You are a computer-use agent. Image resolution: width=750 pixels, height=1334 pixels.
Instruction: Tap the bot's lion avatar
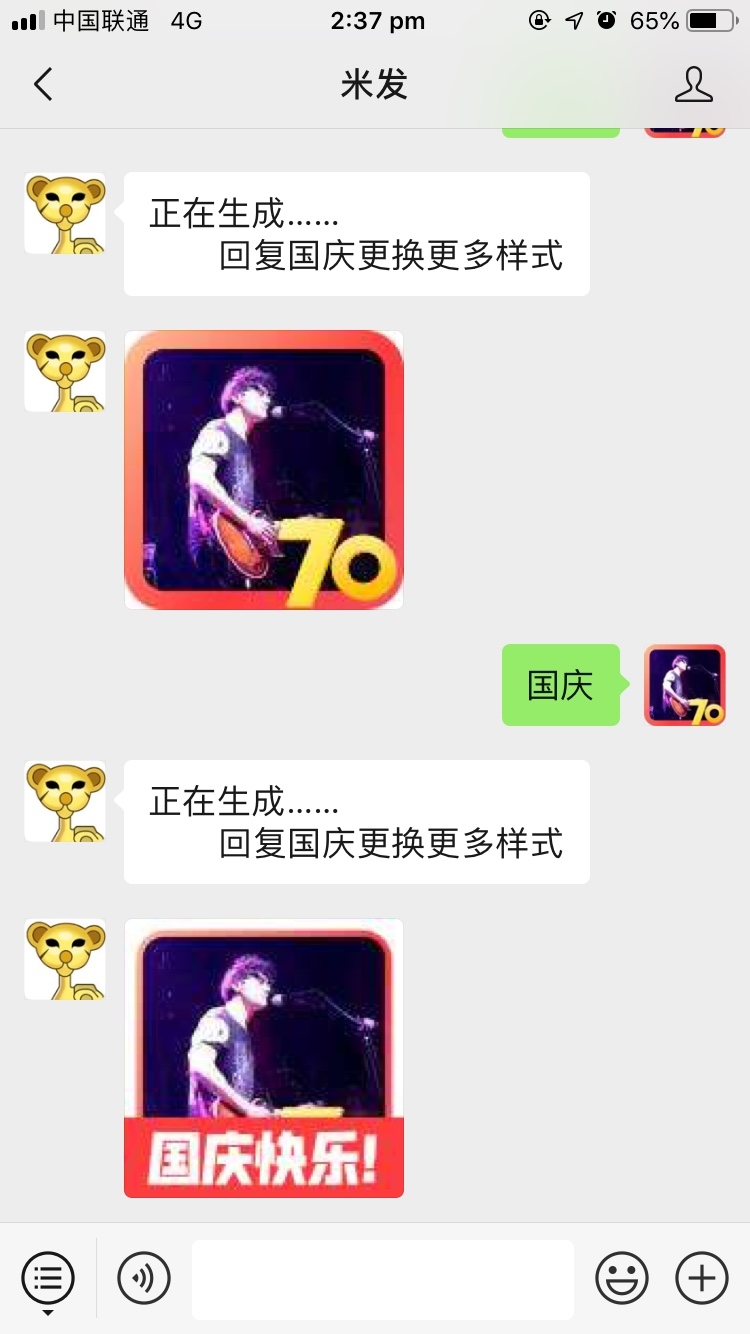coord(64,213)
